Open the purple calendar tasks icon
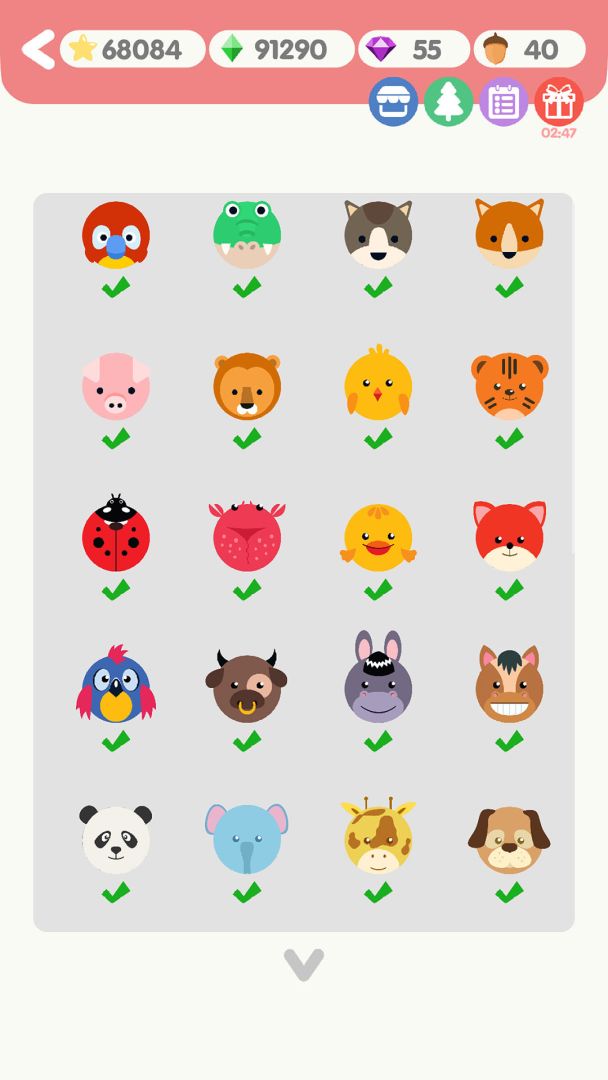The image size is (608, 1080). 503,102
